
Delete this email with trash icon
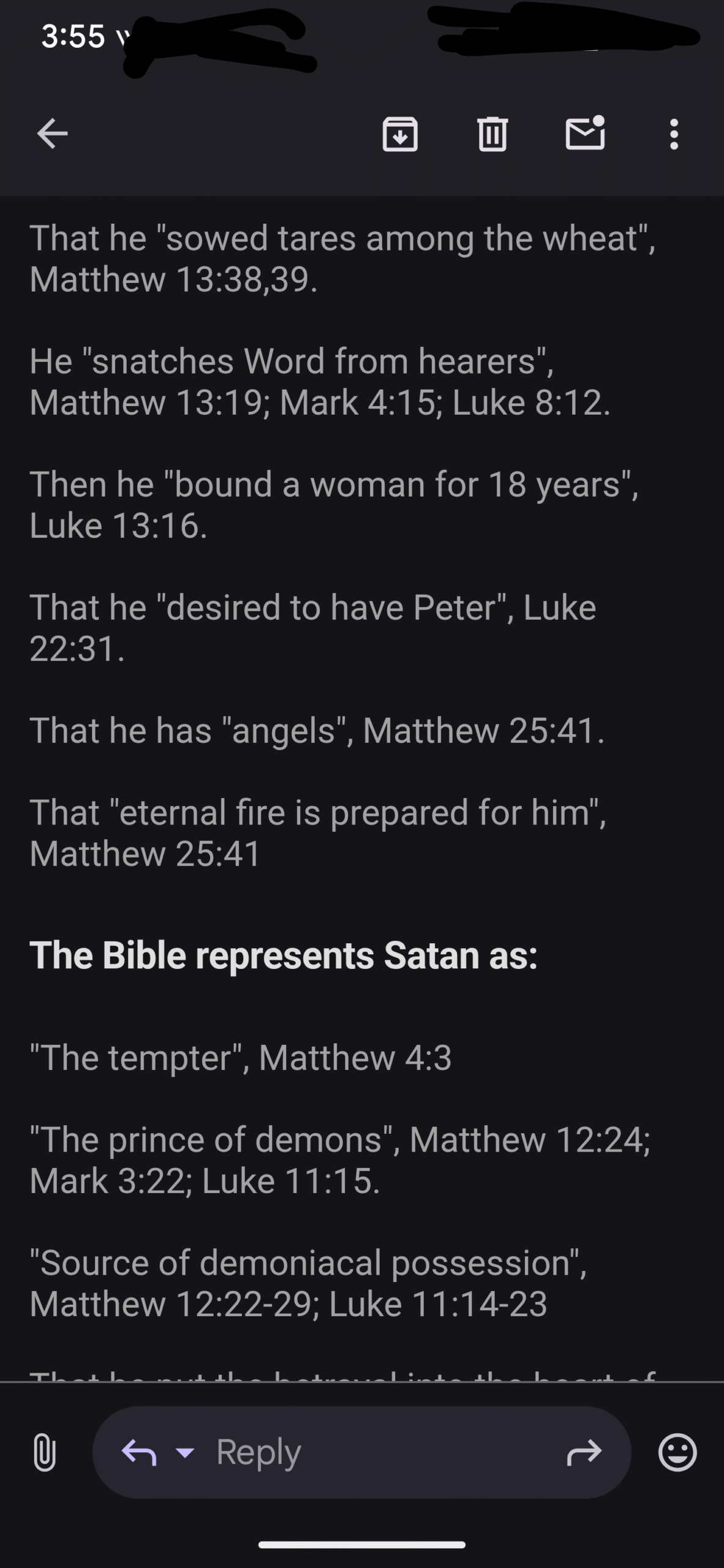pos(492,134)
